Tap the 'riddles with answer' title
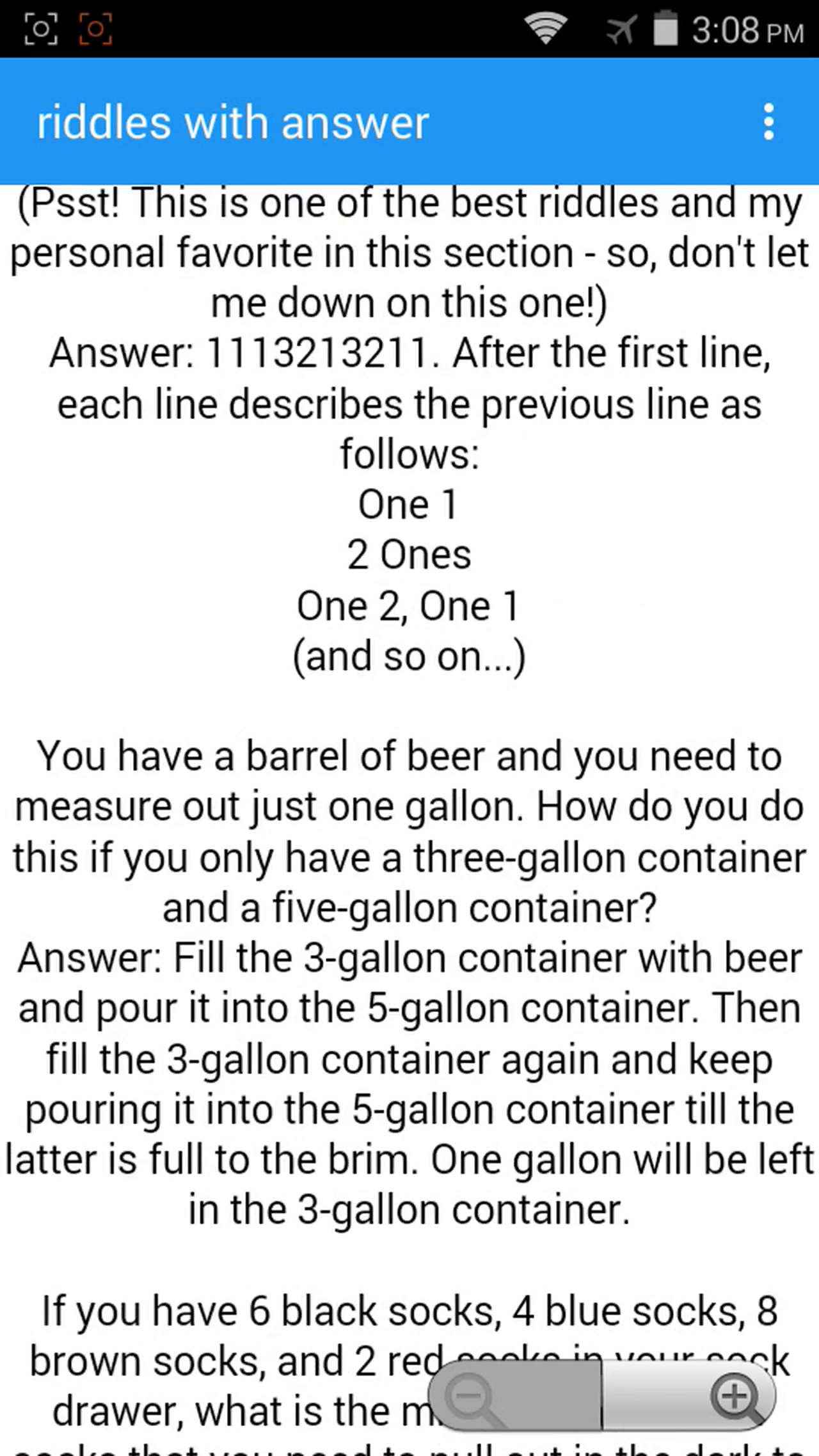Viewport: 819px width, 1456px height. (233, 123)
